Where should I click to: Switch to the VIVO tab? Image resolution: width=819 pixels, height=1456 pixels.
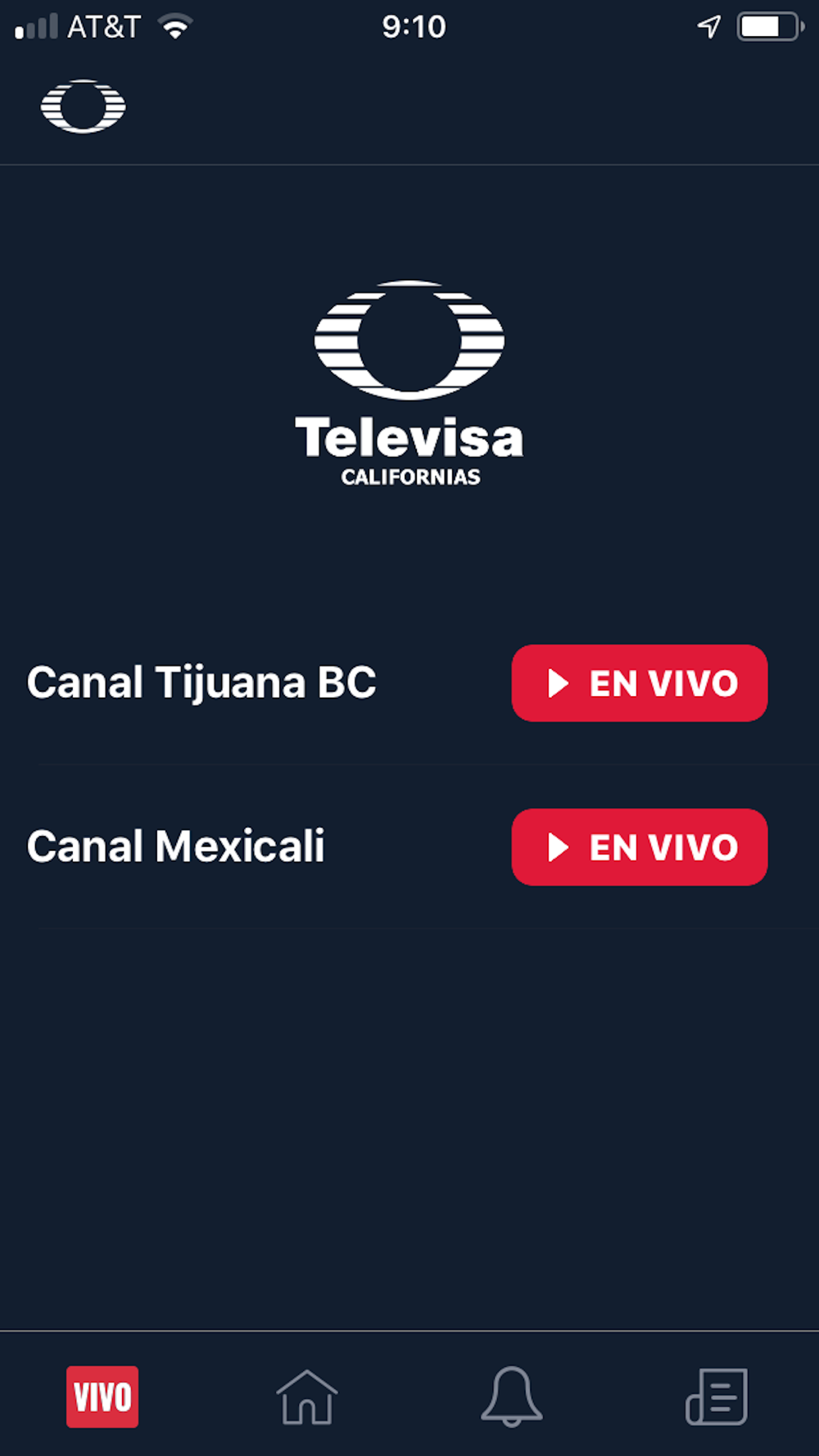coord(102,1397)
